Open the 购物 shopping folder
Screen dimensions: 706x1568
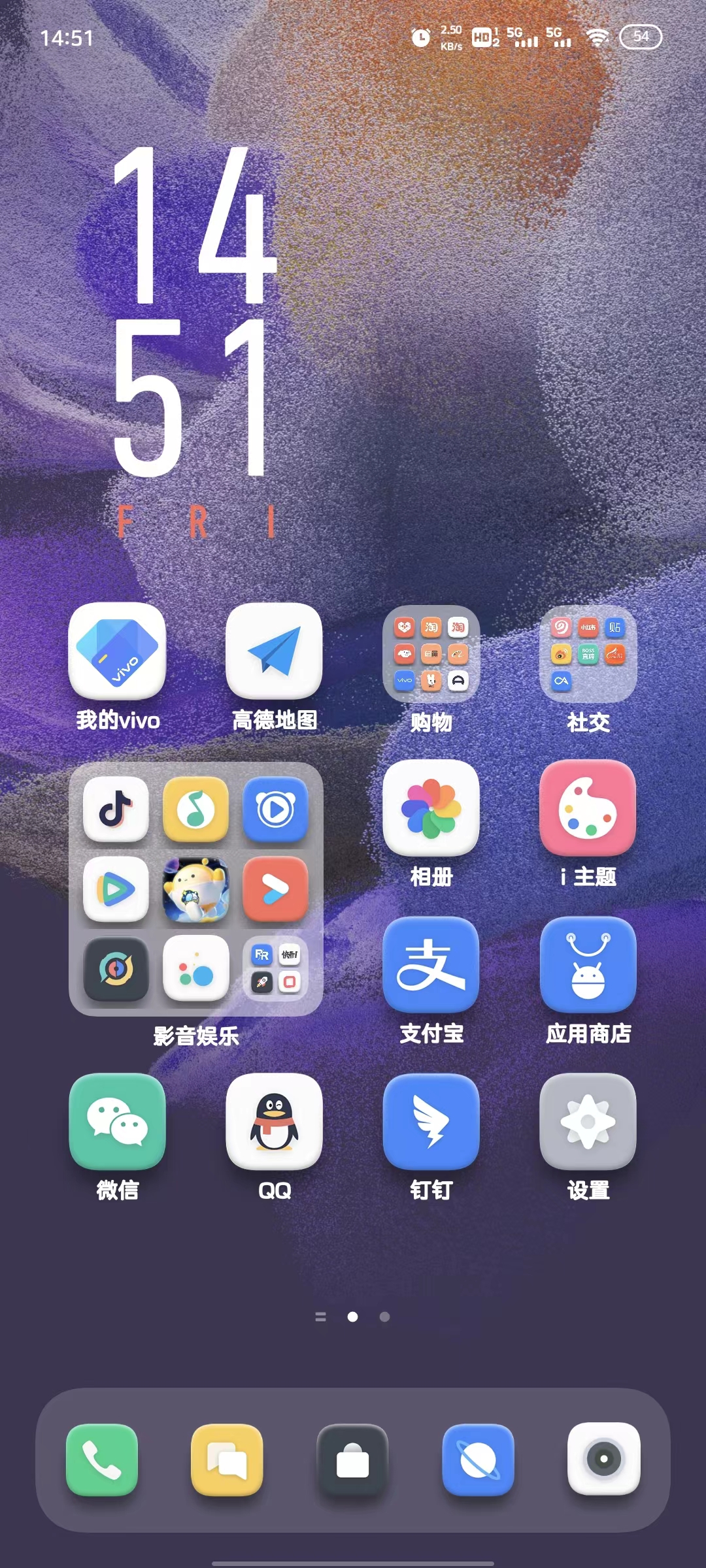(x=431, y=654)
